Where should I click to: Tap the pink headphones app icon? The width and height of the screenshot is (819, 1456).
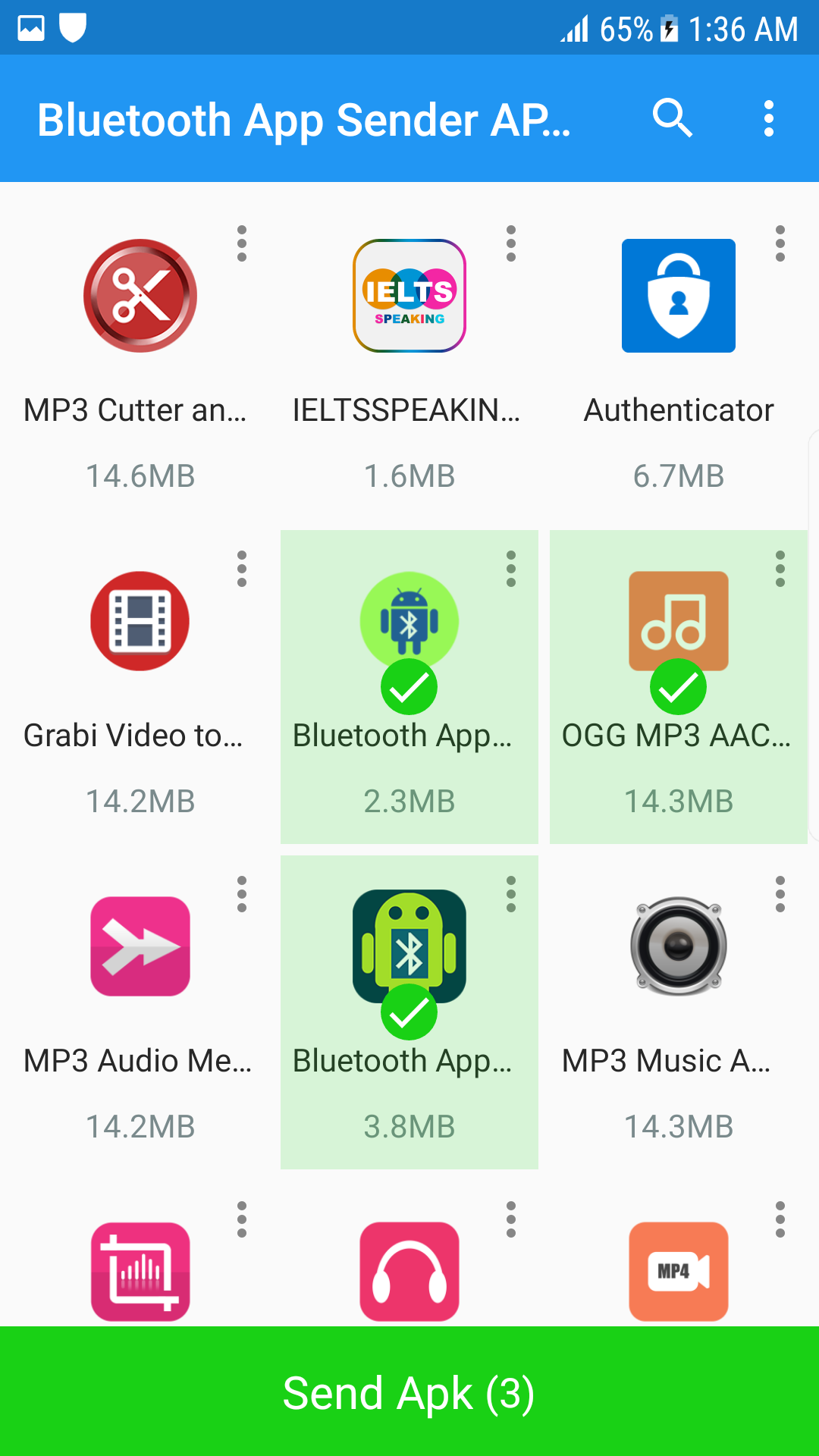point(409,1271)
